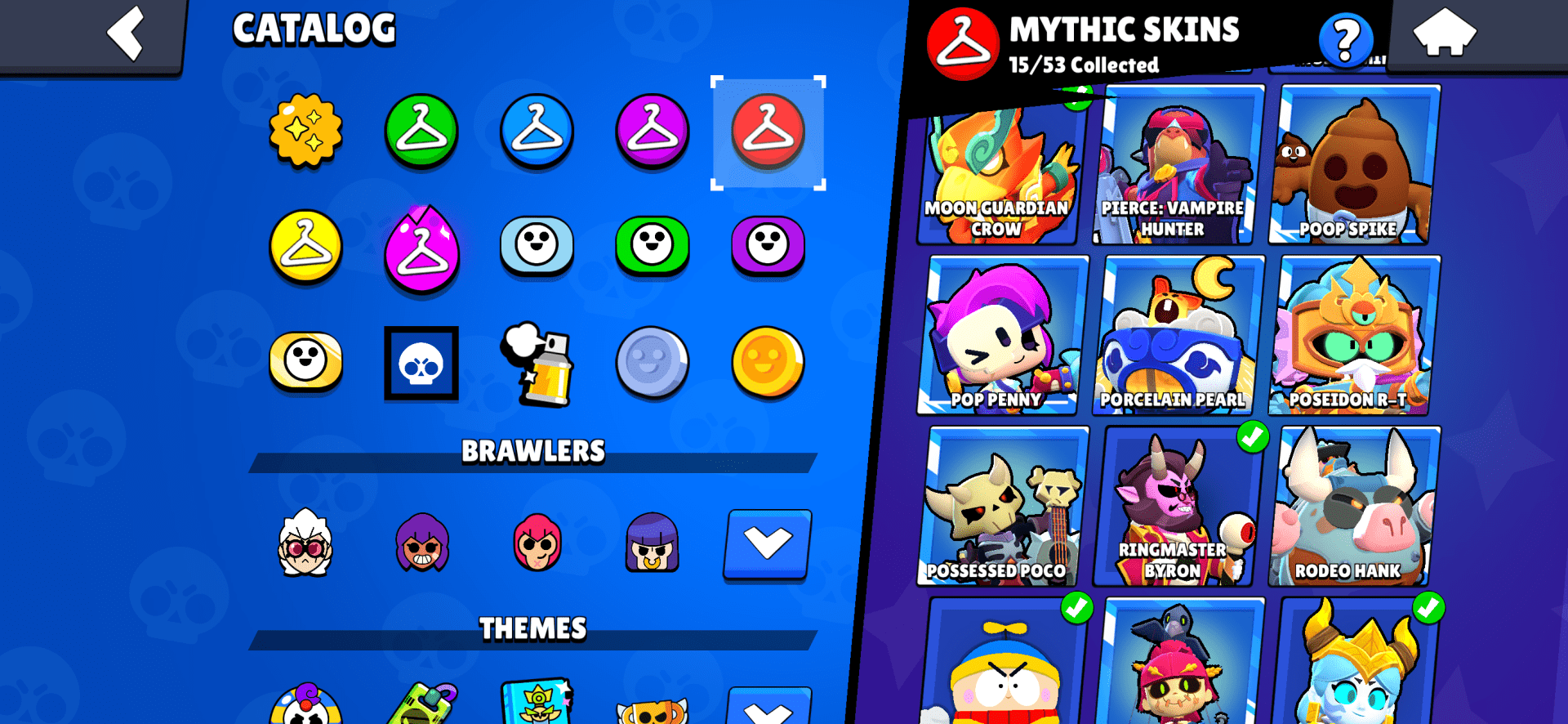
Task: View the Ringmaster Byron skin
Action: [1178, 507]
